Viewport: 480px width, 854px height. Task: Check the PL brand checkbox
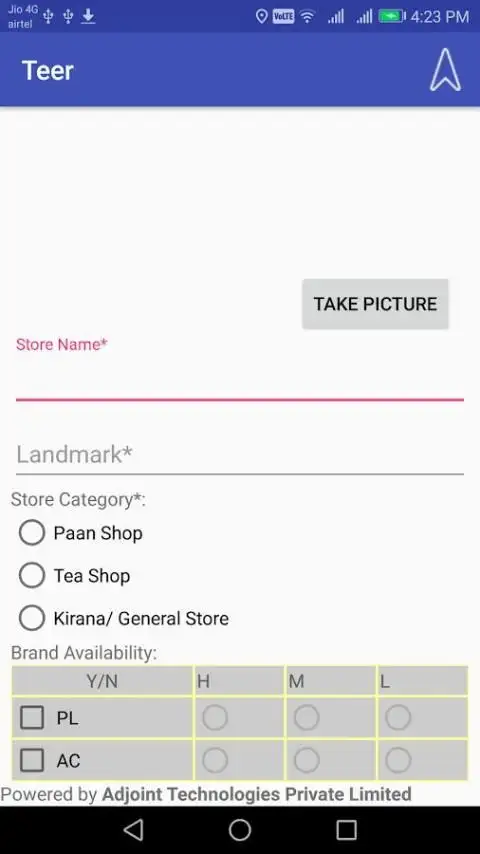point(32,718)
